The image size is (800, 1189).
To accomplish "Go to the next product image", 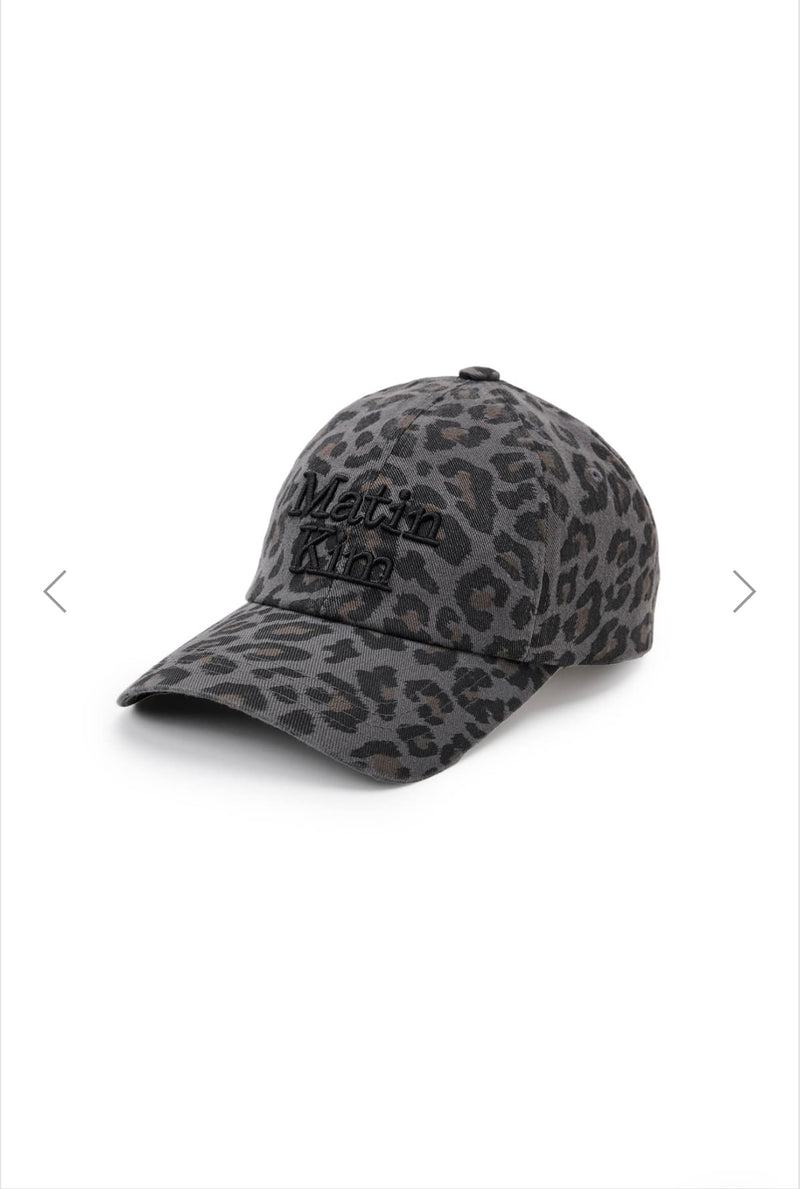I will pos(744,591).
